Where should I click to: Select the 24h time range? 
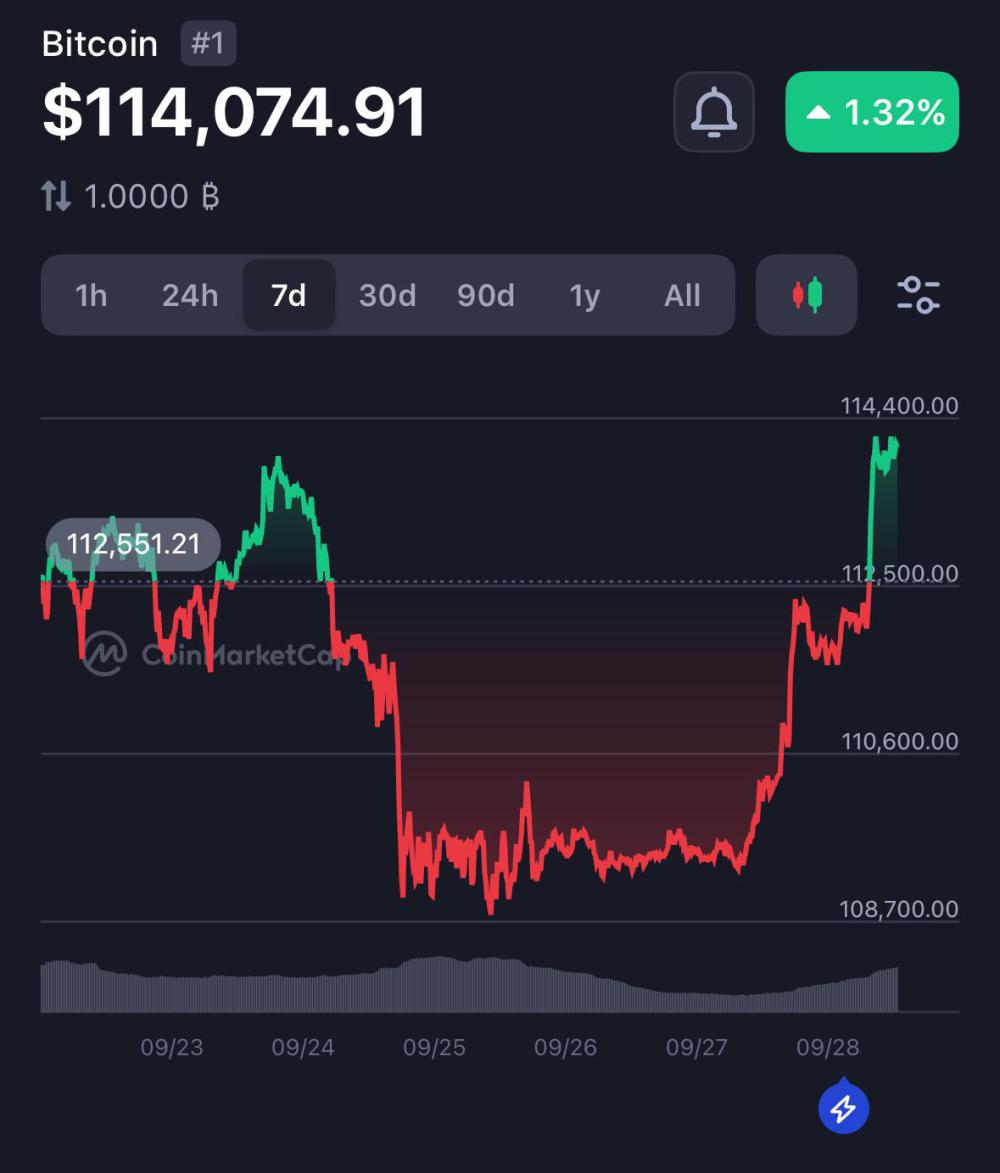pos(190,296)
